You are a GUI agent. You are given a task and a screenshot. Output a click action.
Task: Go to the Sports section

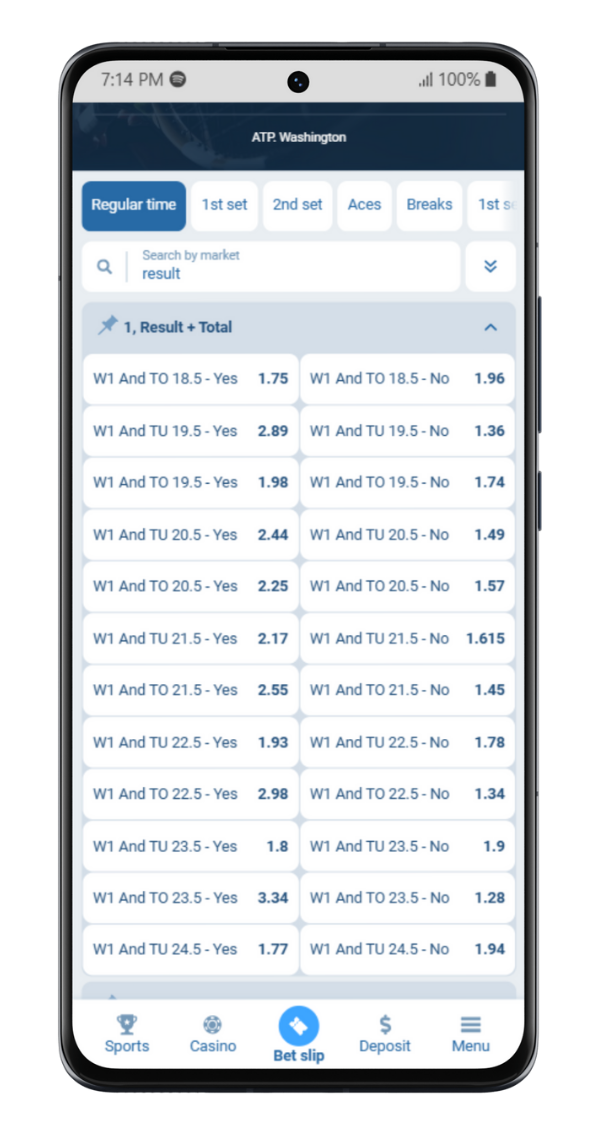pyautogui.click(x=127, y=1034)
